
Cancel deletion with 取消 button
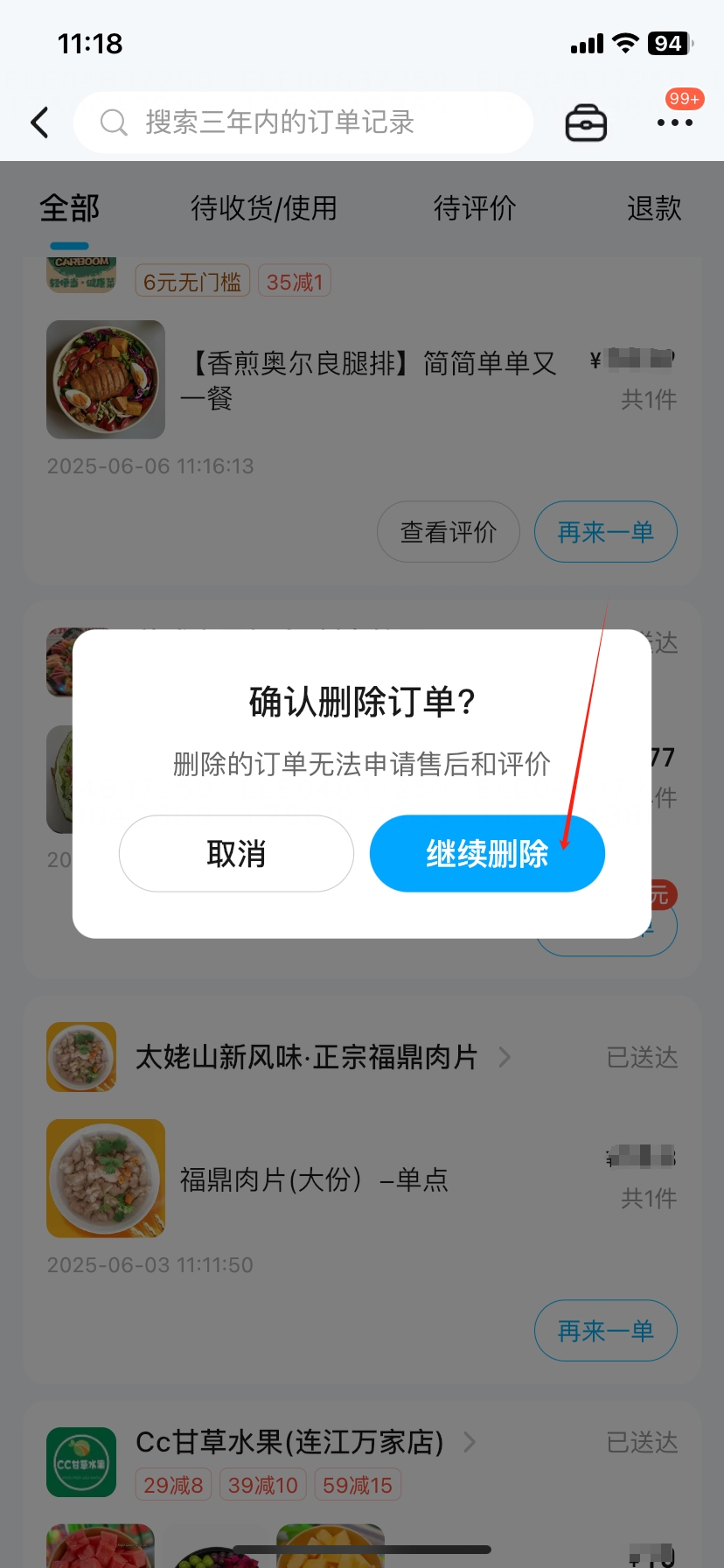[x=236, y=854]
